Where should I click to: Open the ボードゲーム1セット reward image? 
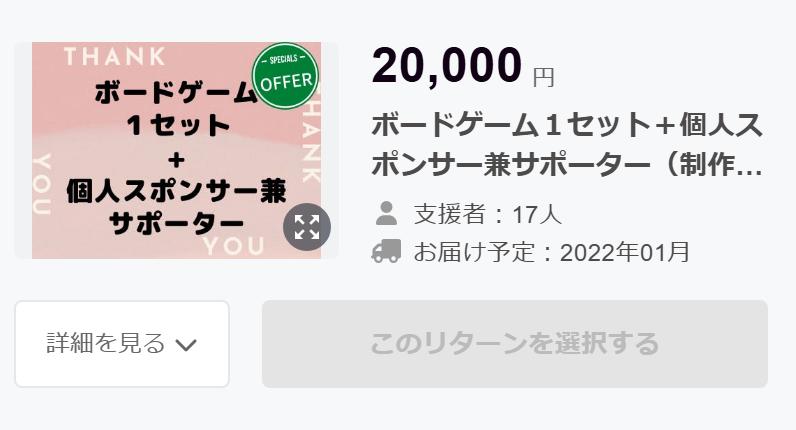pos(160,150)
